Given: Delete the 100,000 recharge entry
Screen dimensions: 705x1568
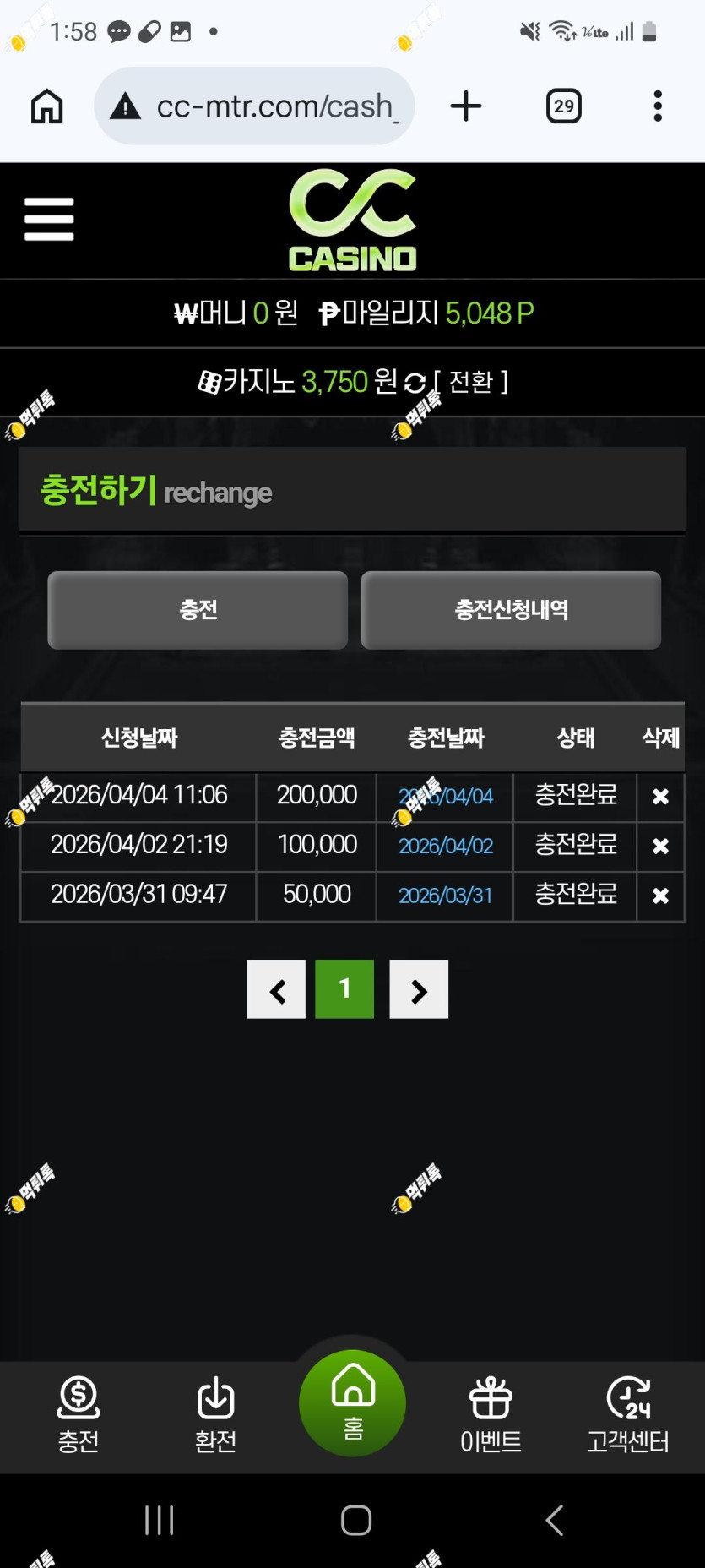Looking at the screenshot, I should (660, 846).
